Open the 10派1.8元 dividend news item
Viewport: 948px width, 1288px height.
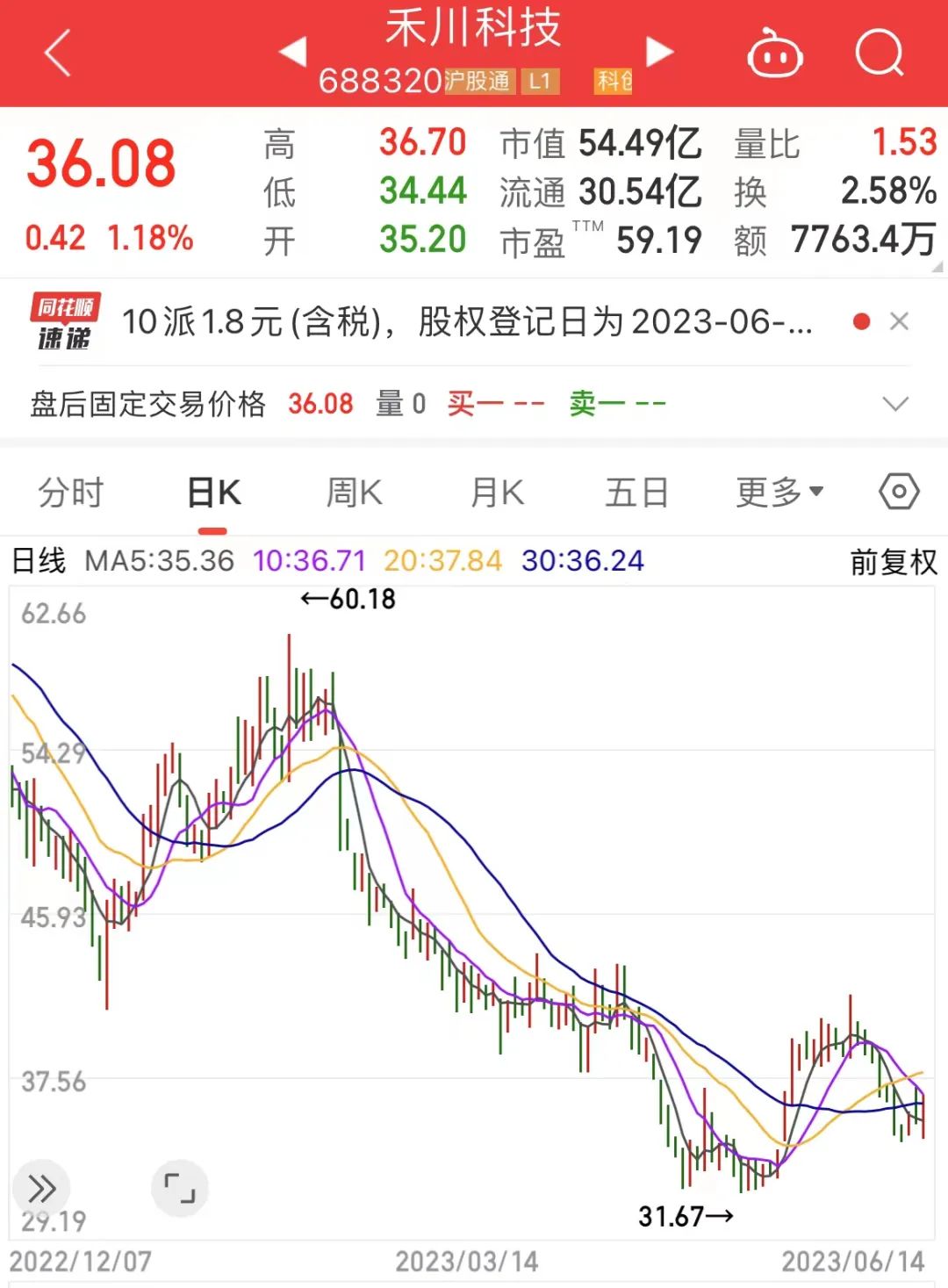[467, 322]
